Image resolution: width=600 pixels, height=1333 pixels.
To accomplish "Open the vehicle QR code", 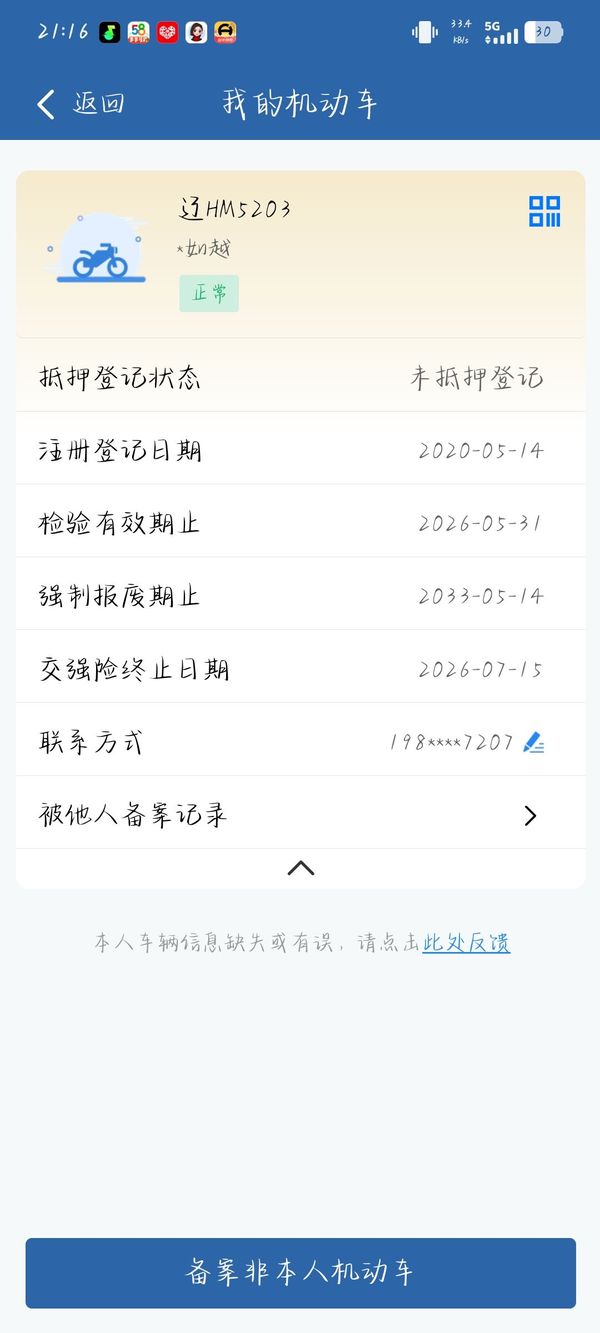I will click(544, 211).
